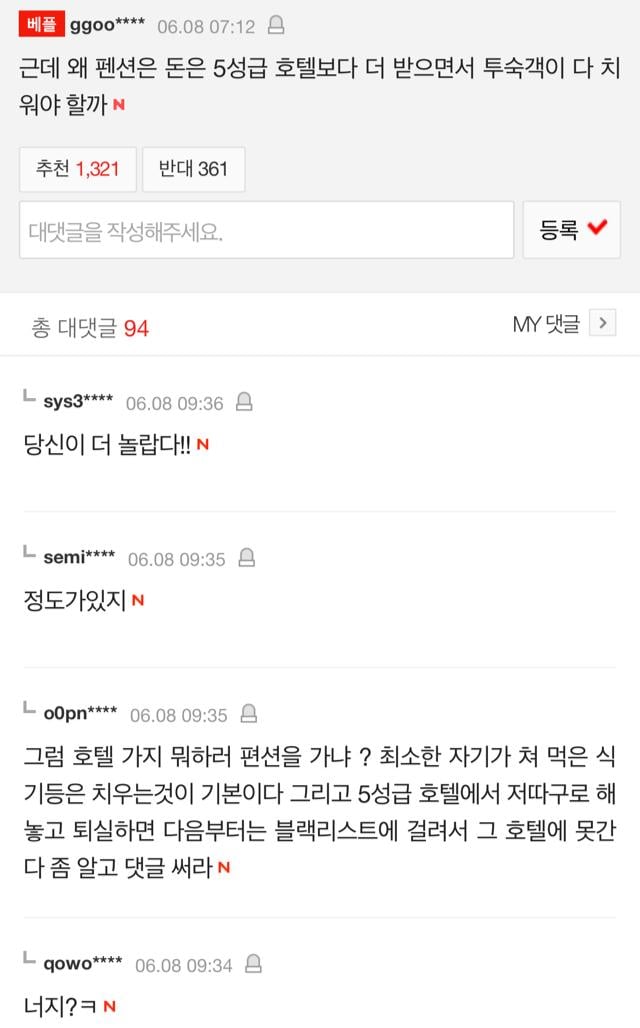The width and height of the screenshot is (640, 1028).
Task: Tap the 반대 361 downvote button
Action: [x=193, y=169]
